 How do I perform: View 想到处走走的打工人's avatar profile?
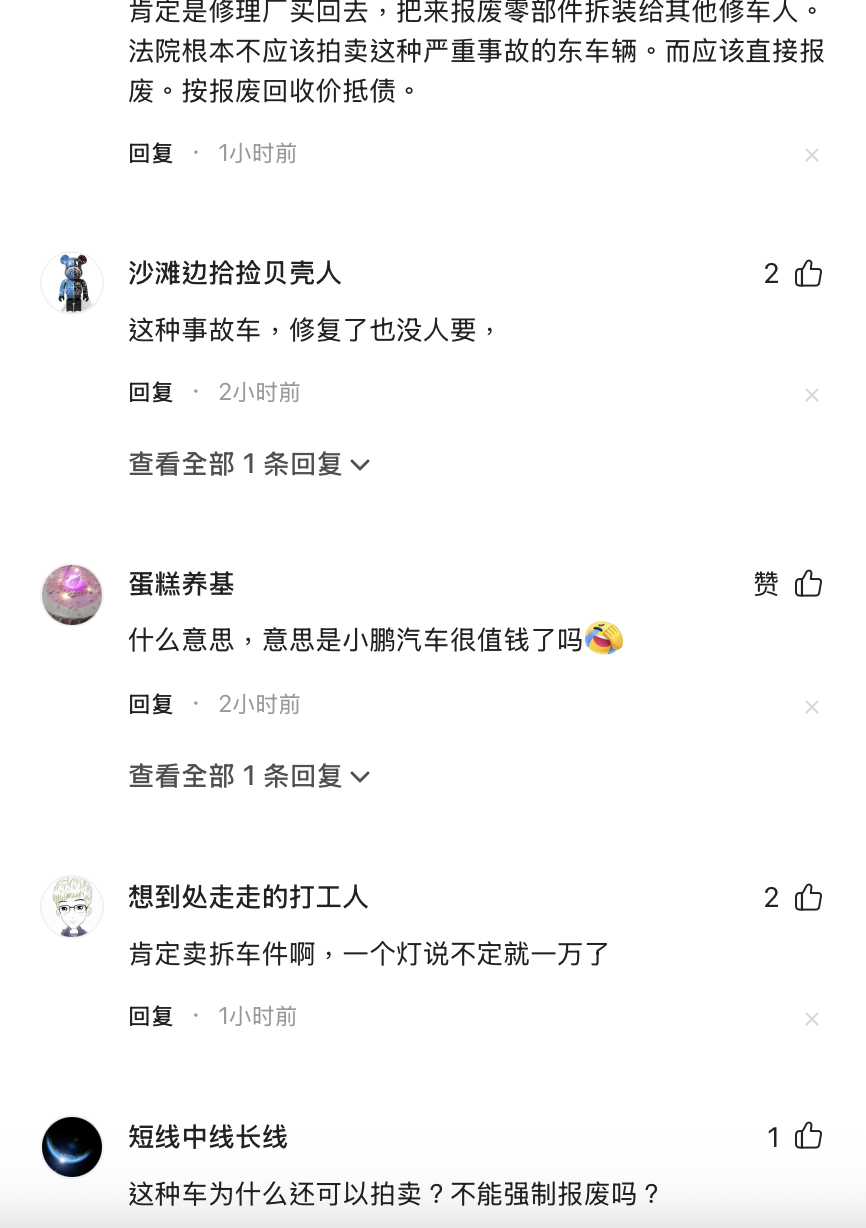(x=72, y=907)
